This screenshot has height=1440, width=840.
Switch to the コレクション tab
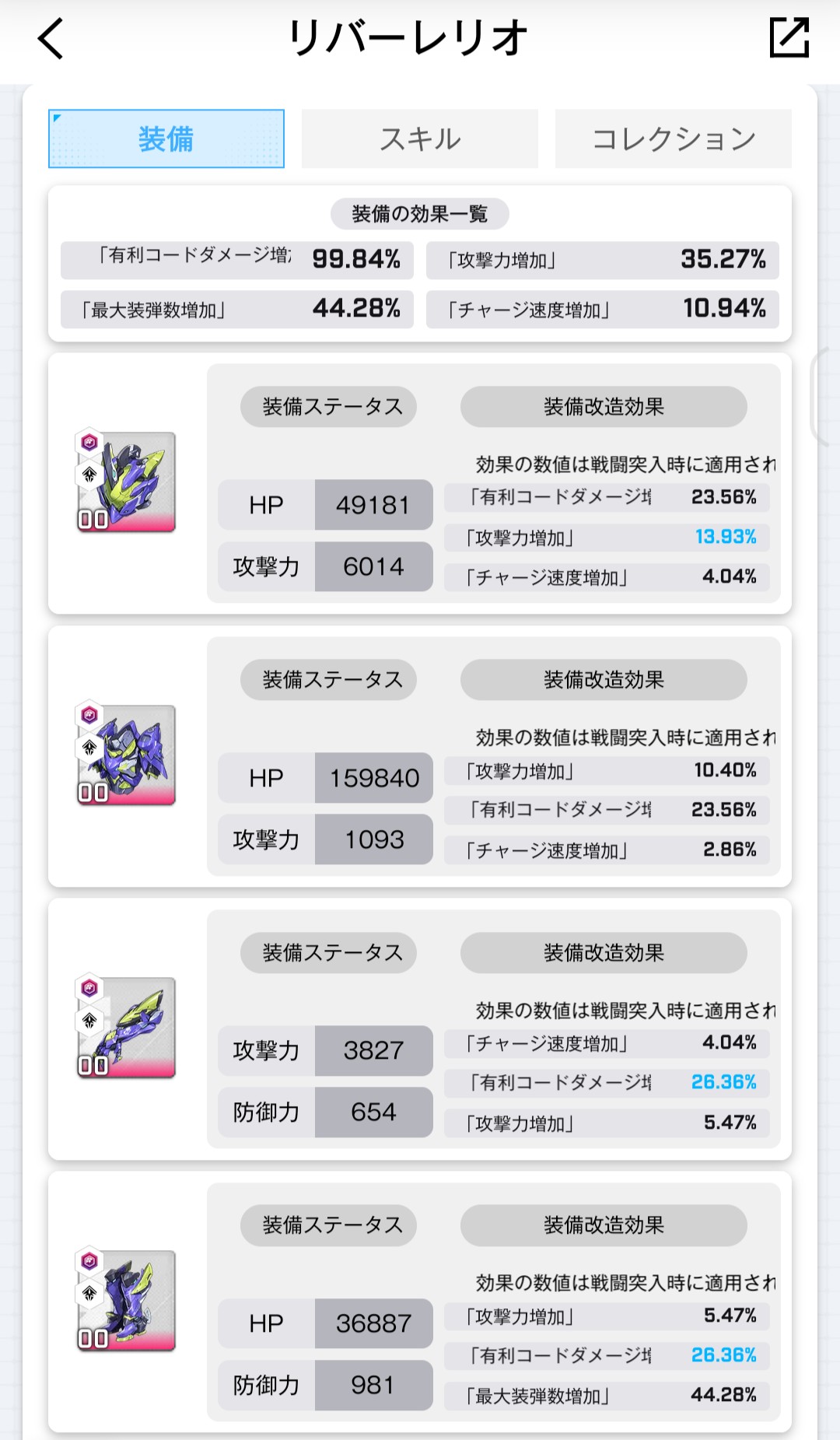click(674, 138)
